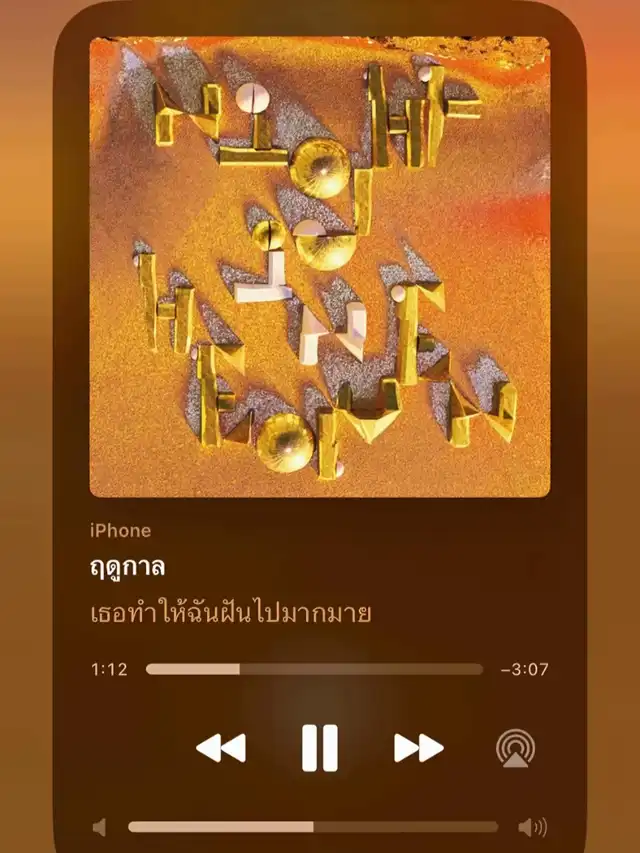Tap the volume slider
Image resolution: width=640 pixels, height=853 pixels.
(x=313, y=827)
